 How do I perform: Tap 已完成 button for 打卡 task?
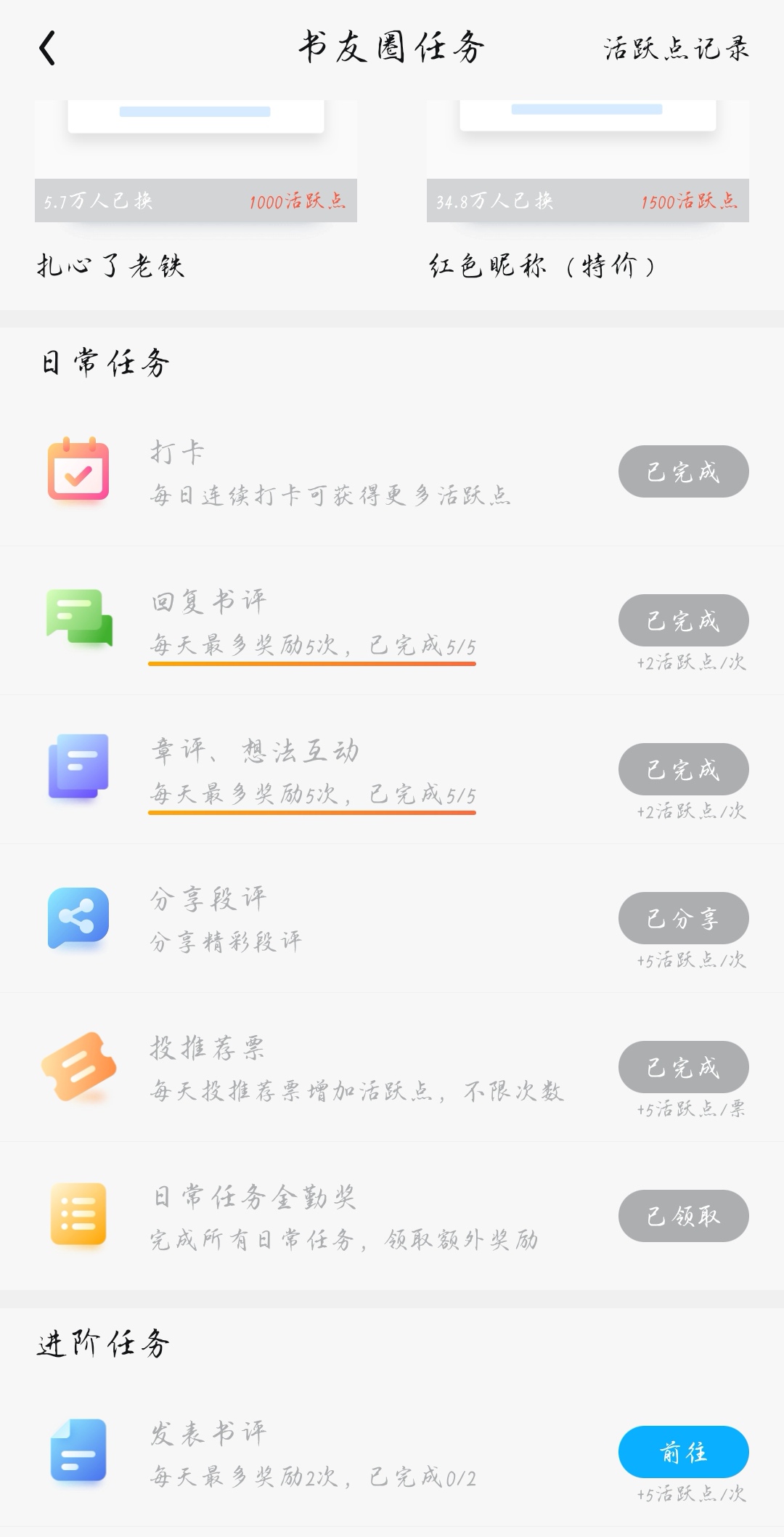(x=683, y=471)
